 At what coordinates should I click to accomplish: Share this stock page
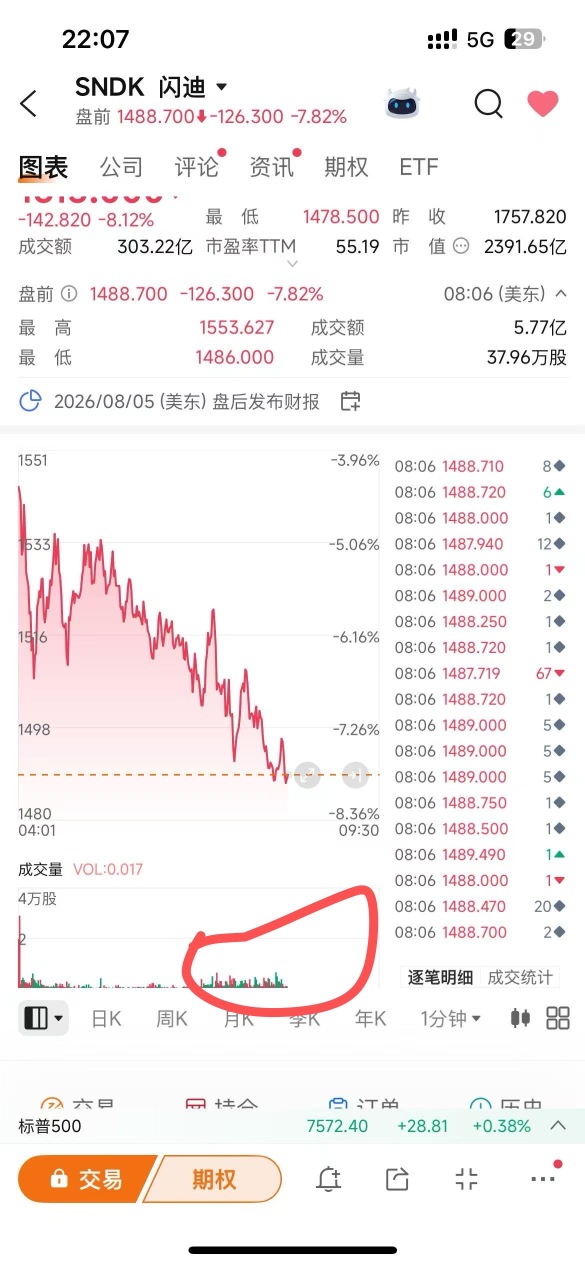click(x=397, y=1179)
